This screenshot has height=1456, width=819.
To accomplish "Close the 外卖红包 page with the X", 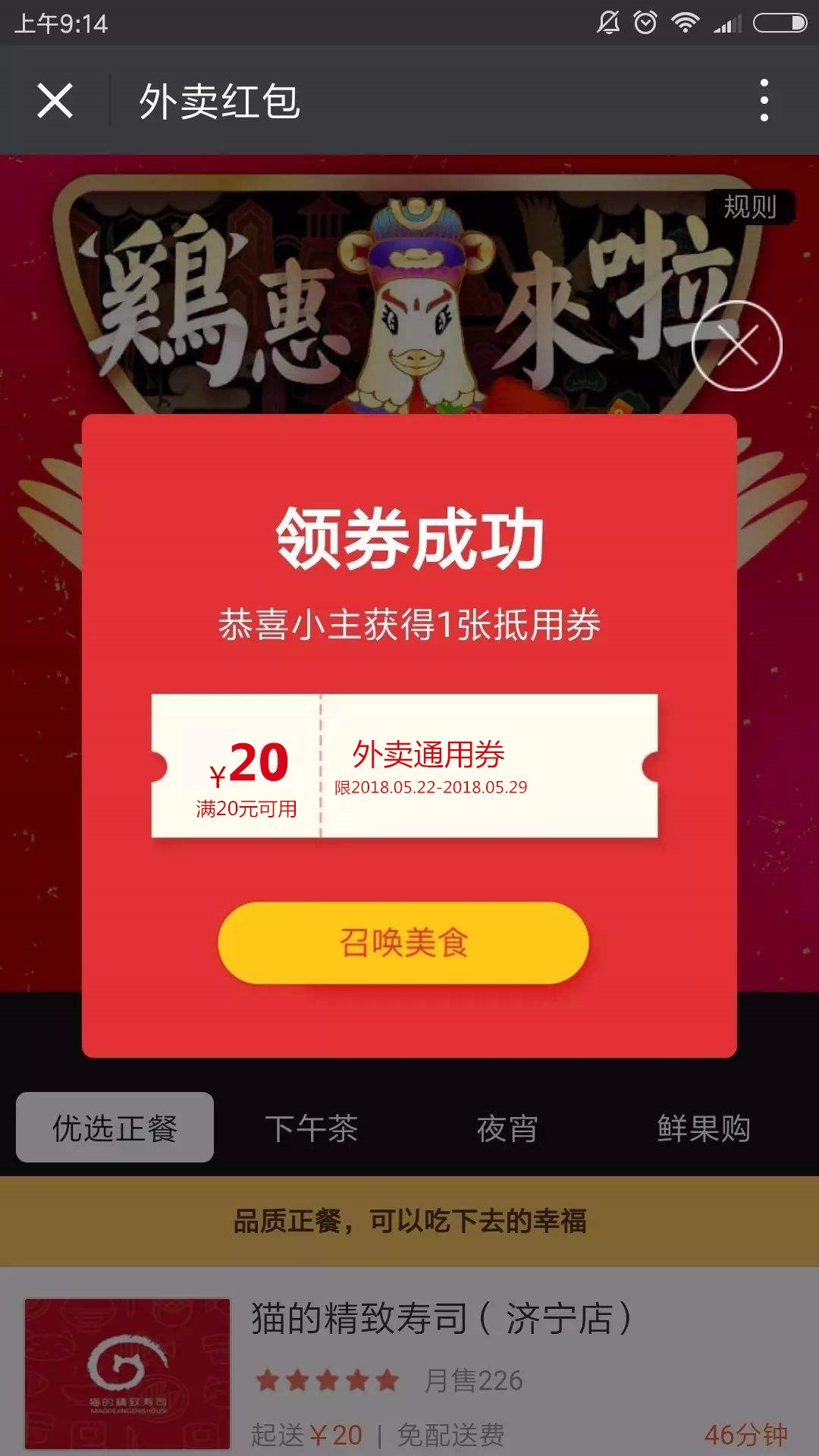I will click(x=55, y=101).
